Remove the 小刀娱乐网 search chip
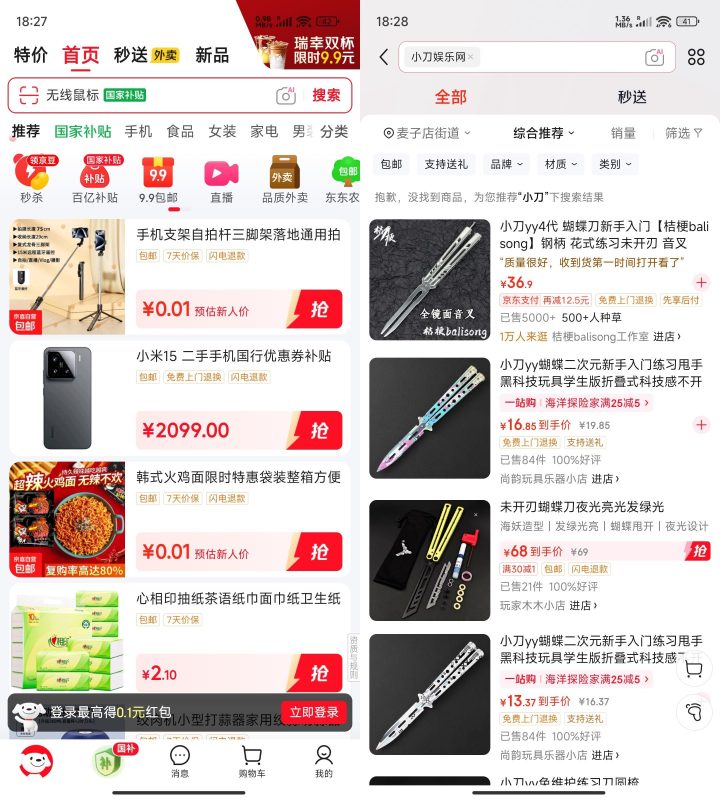Screen dimensions: 720x800 coord(471,57)
